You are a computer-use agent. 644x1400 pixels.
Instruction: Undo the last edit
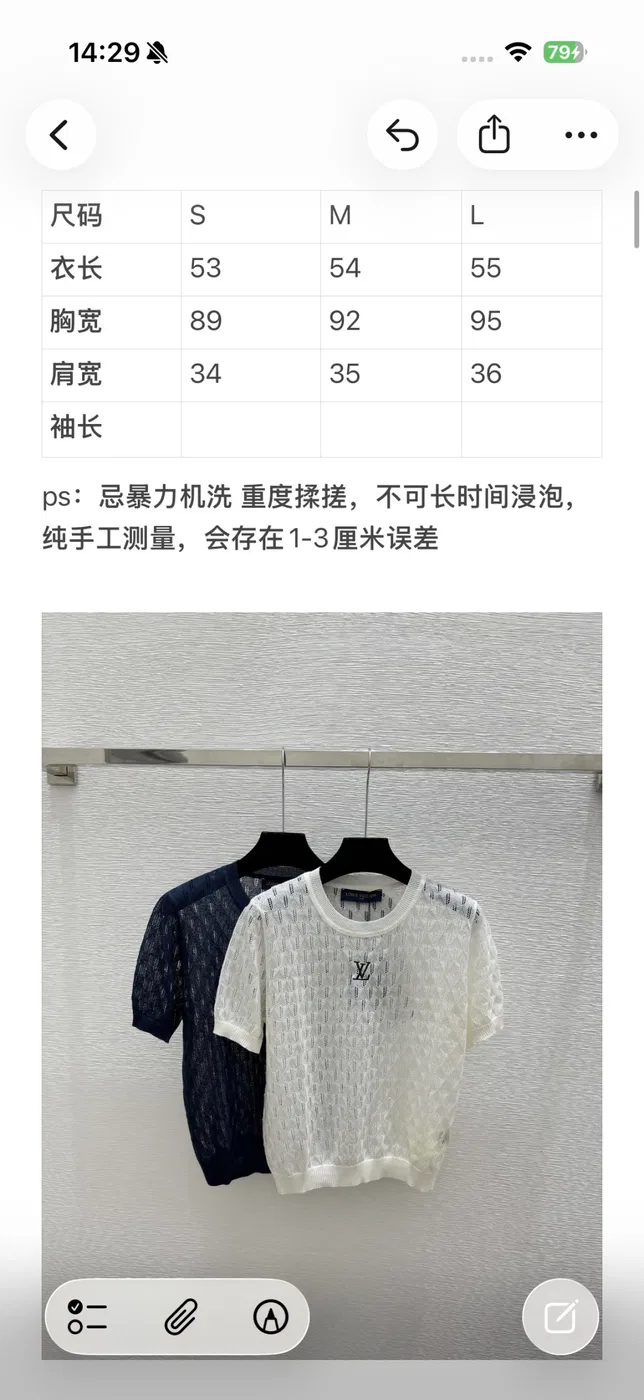(402, 135)
